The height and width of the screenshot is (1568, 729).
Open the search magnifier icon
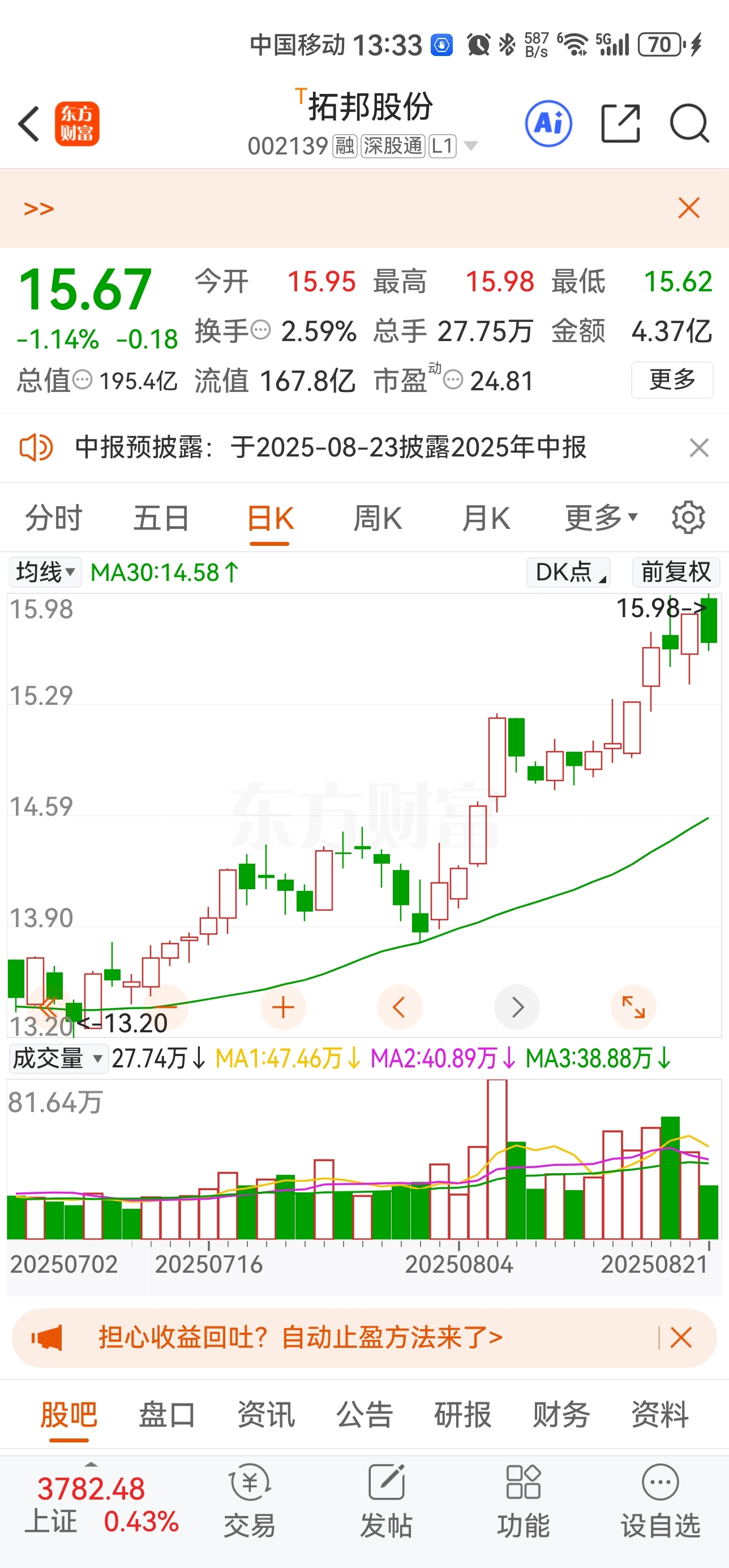tap(689, 123)
